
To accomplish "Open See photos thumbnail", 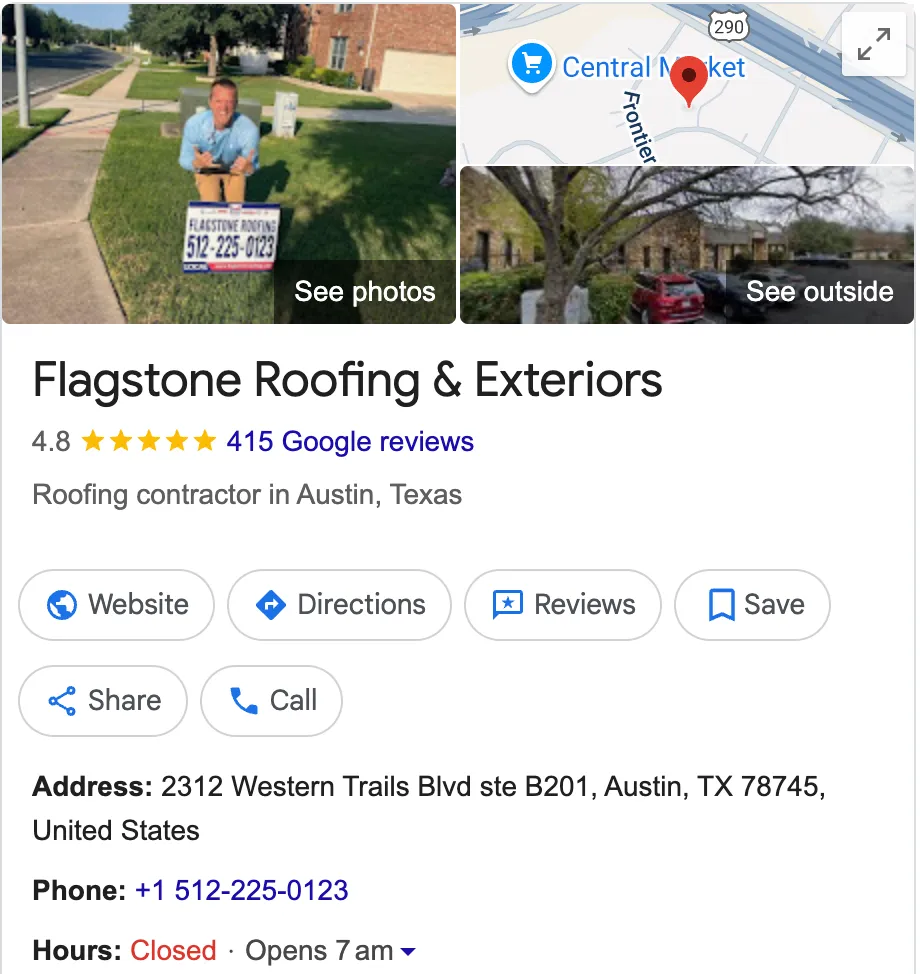I will tap(229, 162).
